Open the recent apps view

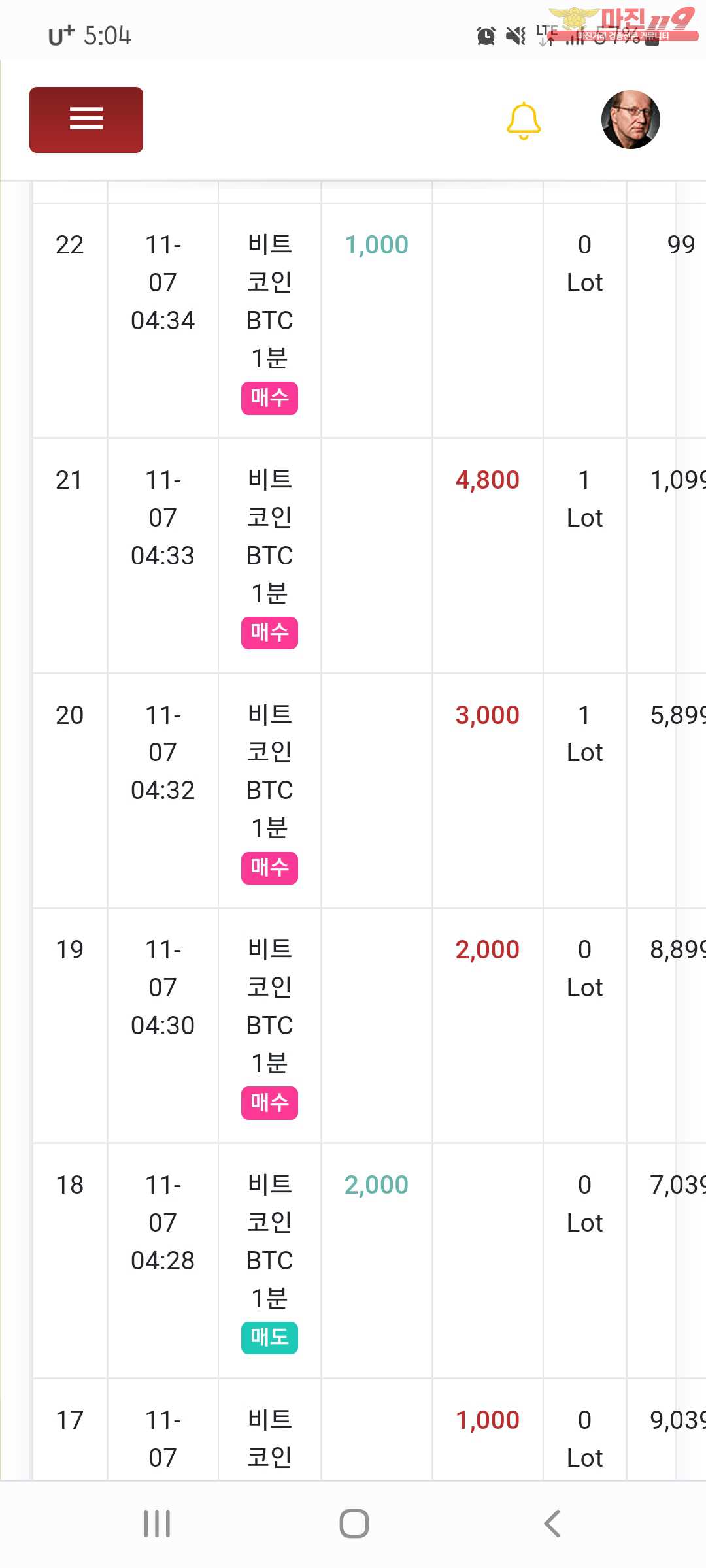point(157,1524)
